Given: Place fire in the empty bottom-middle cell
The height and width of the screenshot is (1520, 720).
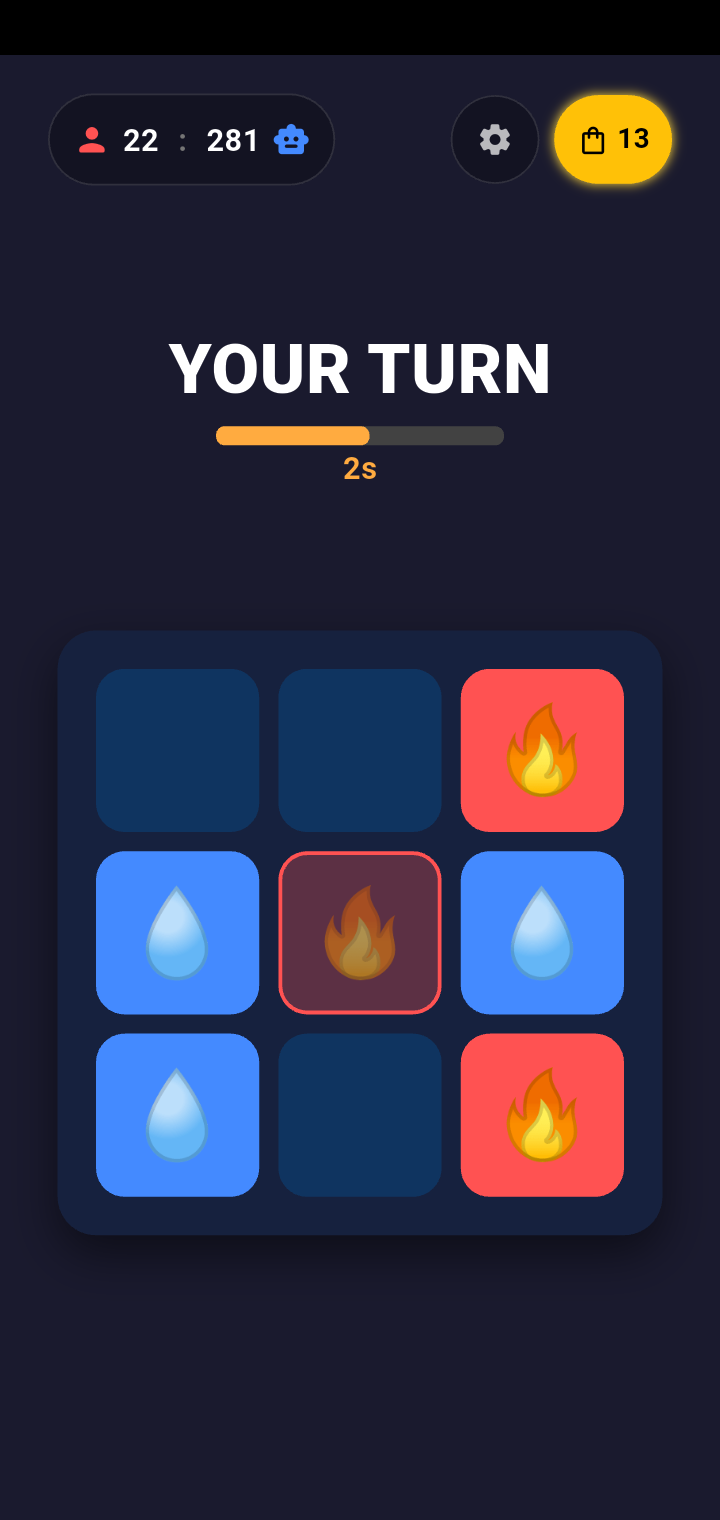Looking at the screenshot, I should coord(360,1115).
